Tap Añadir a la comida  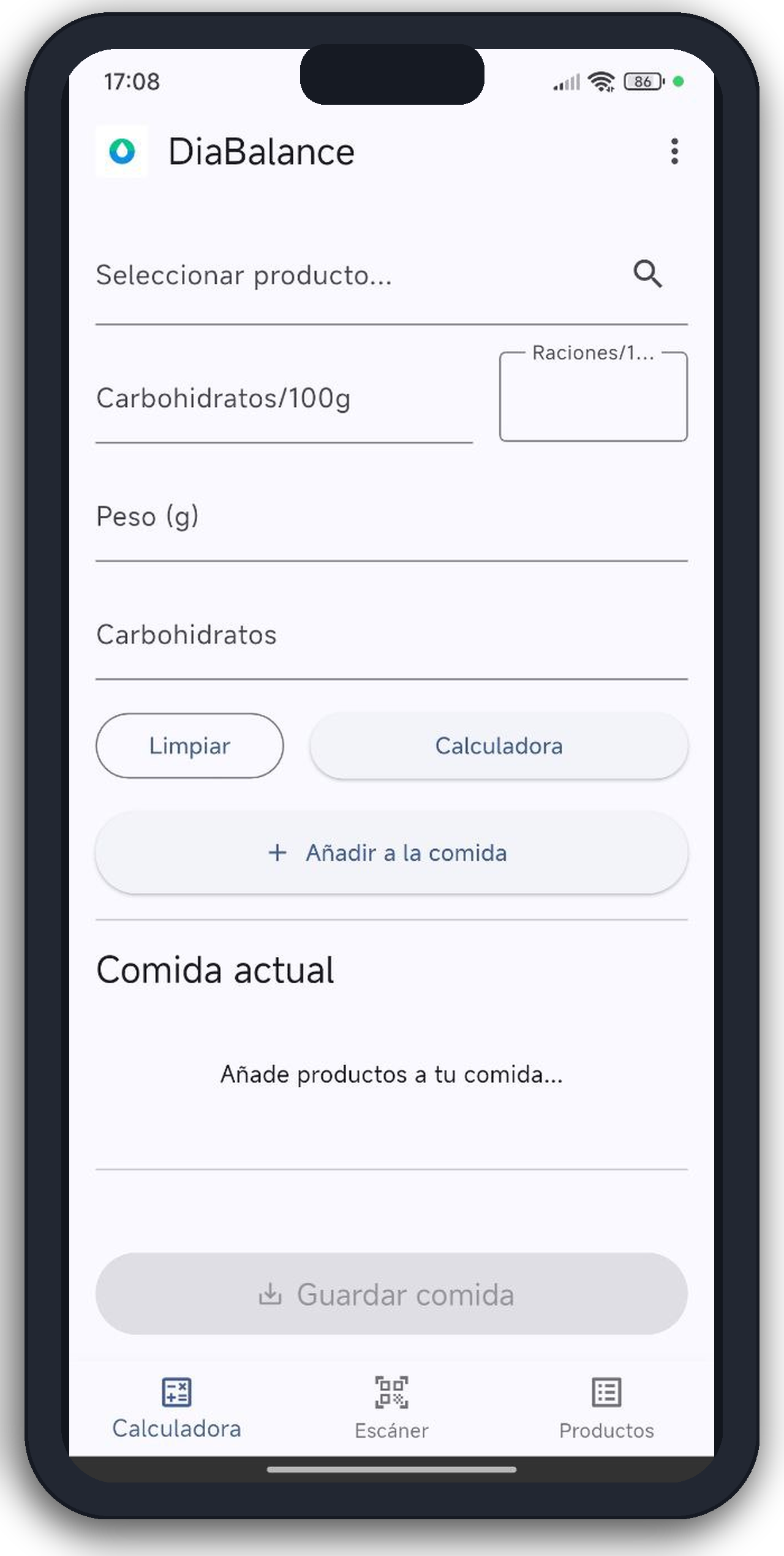point(391,853)
